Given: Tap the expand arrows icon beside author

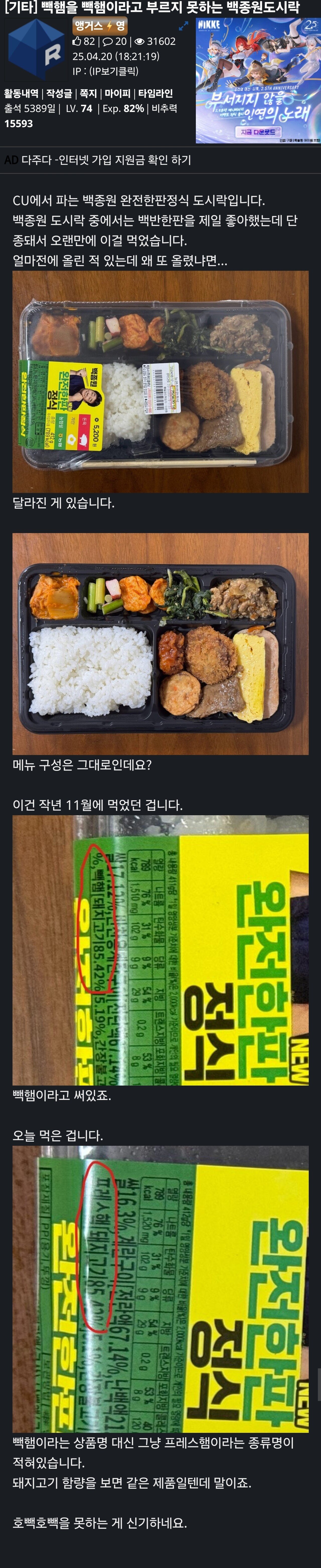Looking at the screenshot, I should tap(183, 26).
